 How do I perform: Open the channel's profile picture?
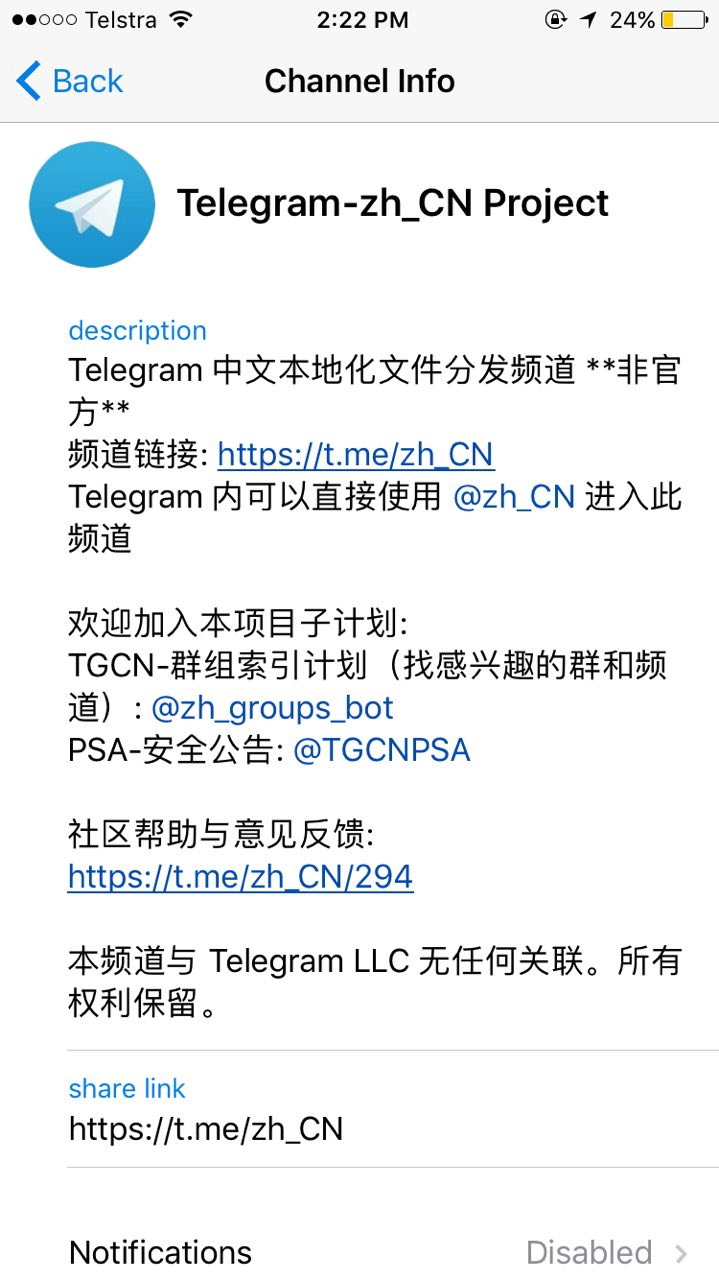pos(92,204)
